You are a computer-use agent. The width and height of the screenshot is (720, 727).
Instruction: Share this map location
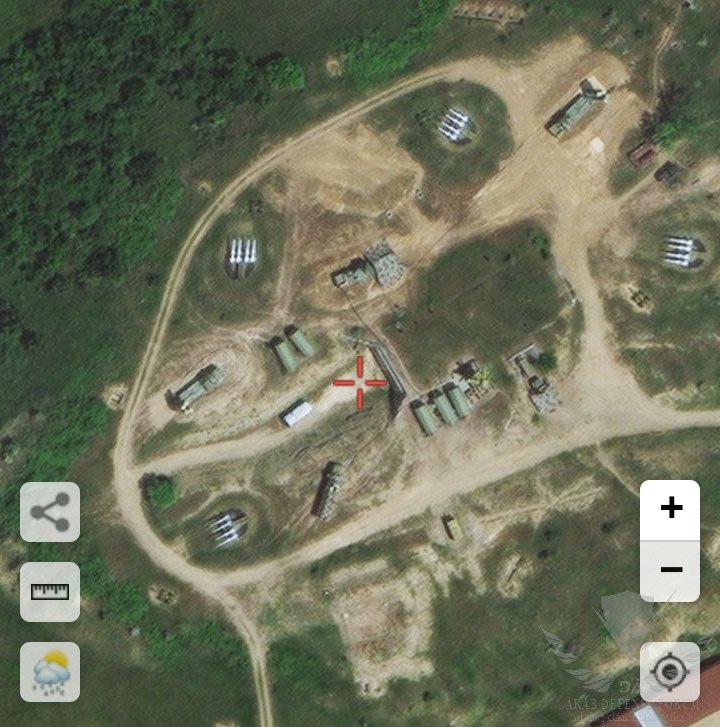tap(50, 512)
